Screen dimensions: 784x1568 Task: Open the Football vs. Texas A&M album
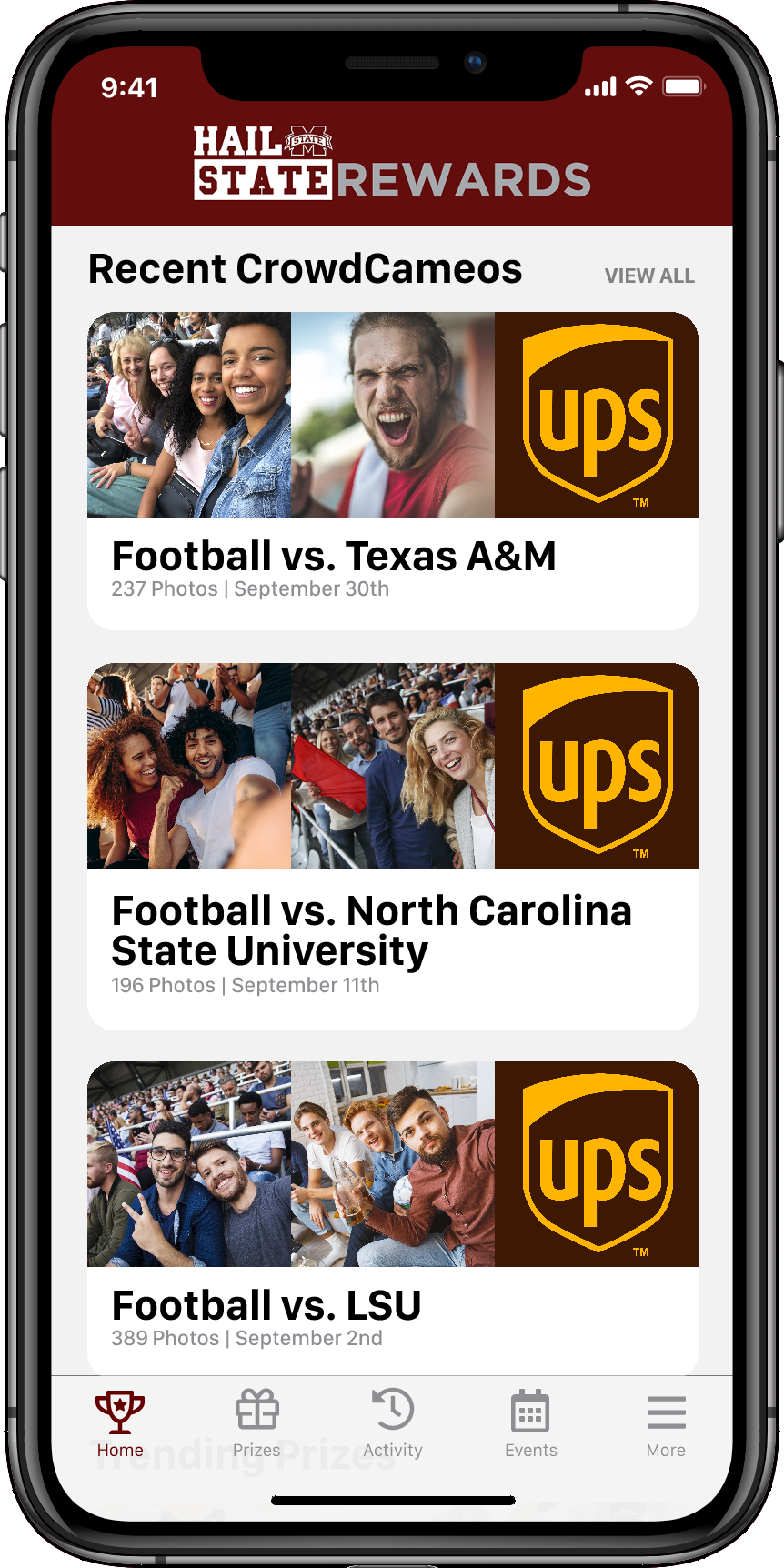[393, 471]
